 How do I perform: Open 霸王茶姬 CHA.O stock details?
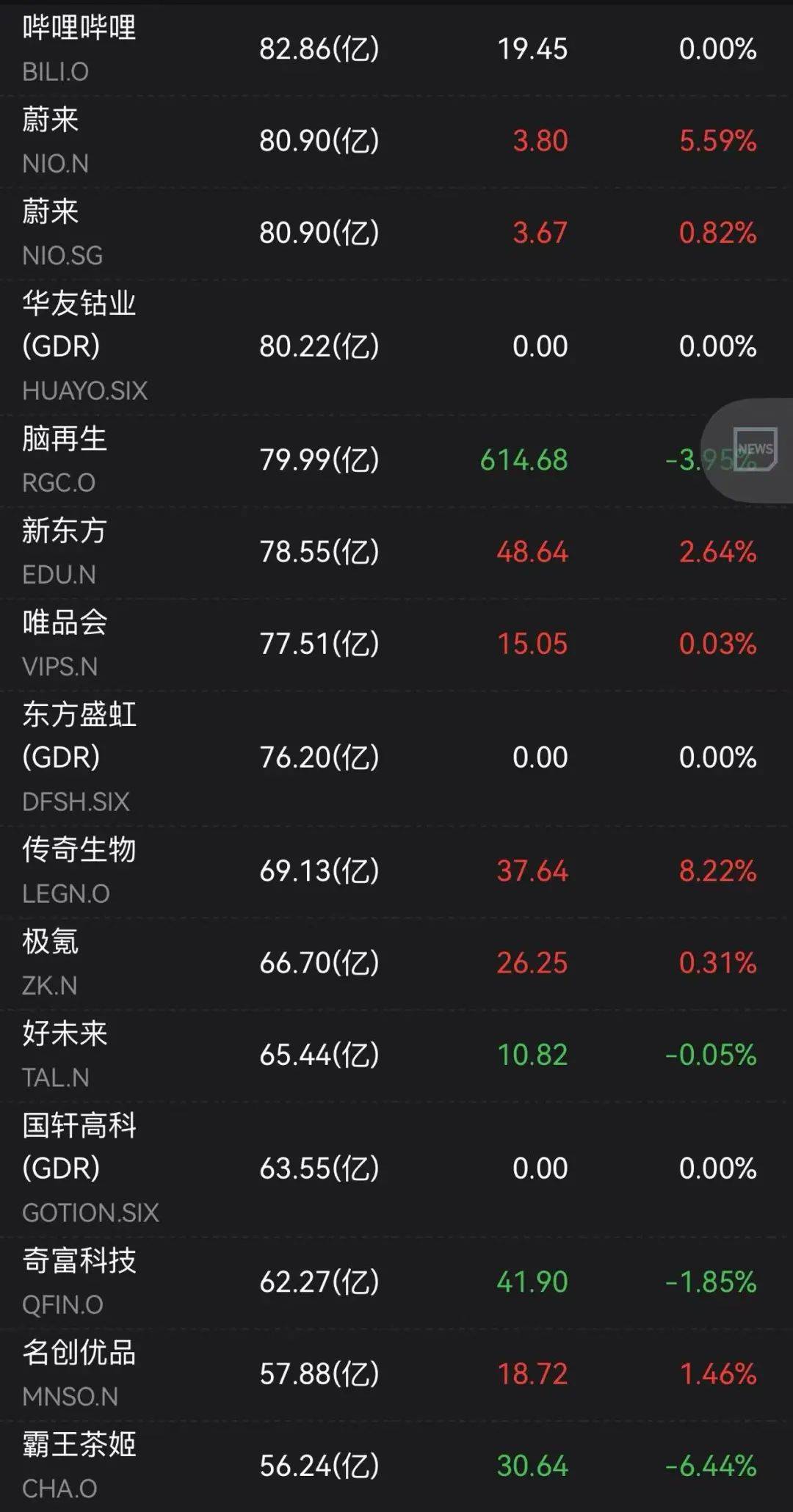[x=396, y=1466]
